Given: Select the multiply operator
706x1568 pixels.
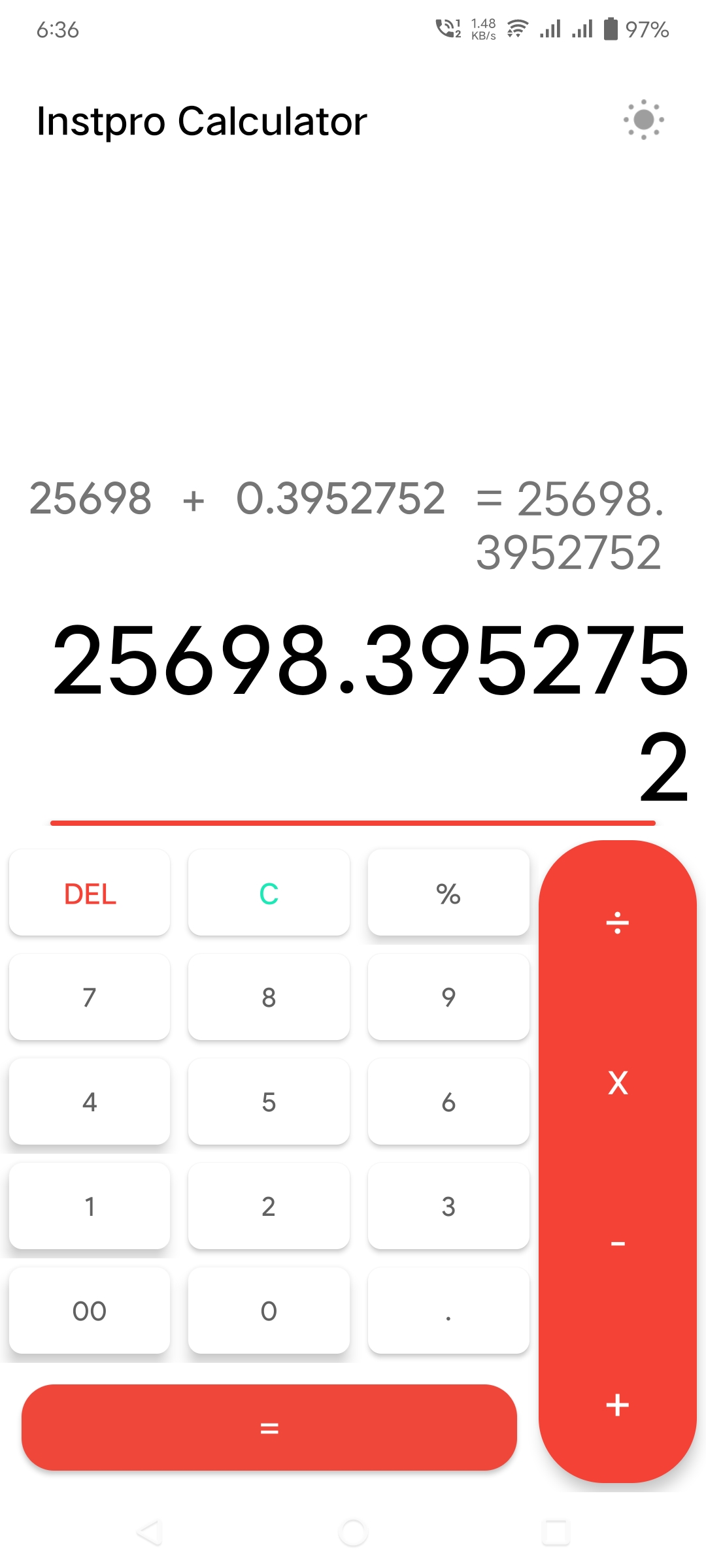Looking at the screenshot, I should (x=617, y=1083).
